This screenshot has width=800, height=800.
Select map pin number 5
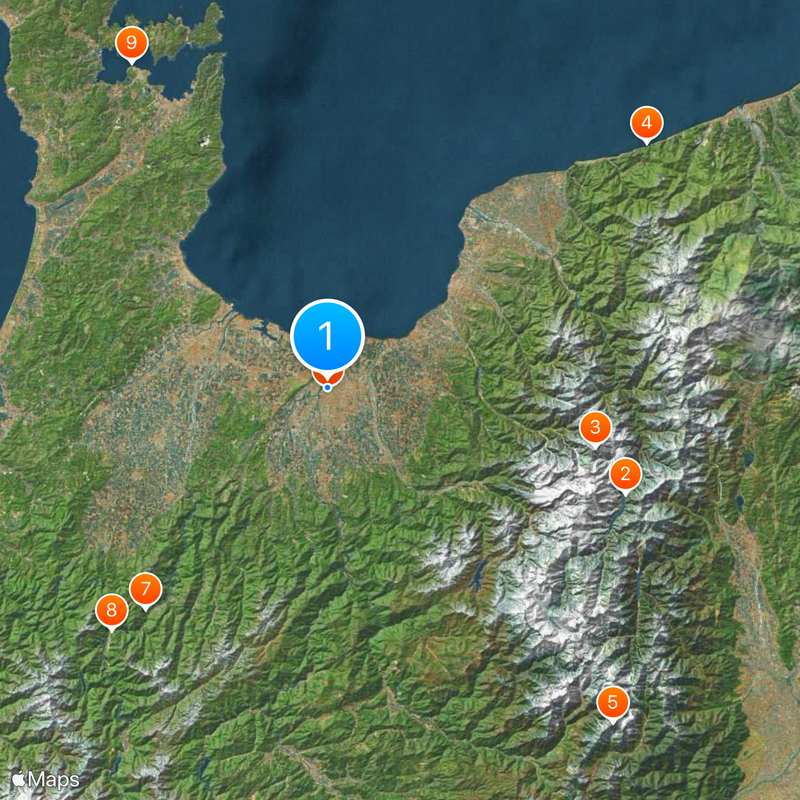click(613, 701)
